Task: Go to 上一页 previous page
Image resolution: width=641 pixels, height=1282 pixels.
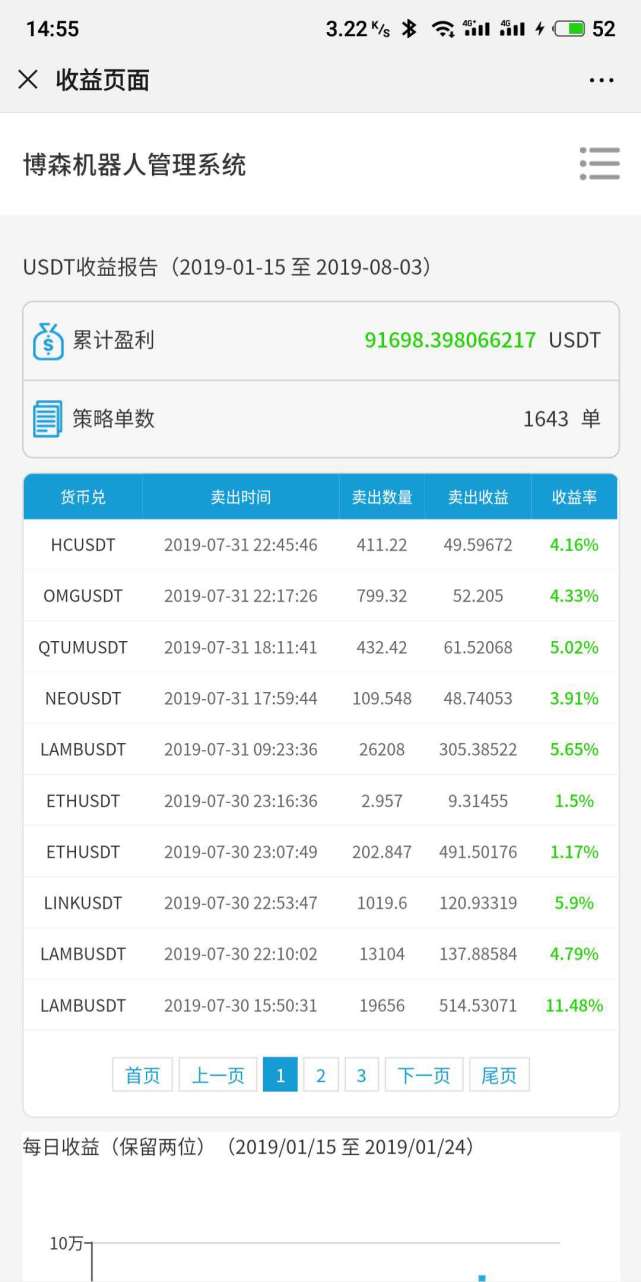Action: click(218, 1075)
